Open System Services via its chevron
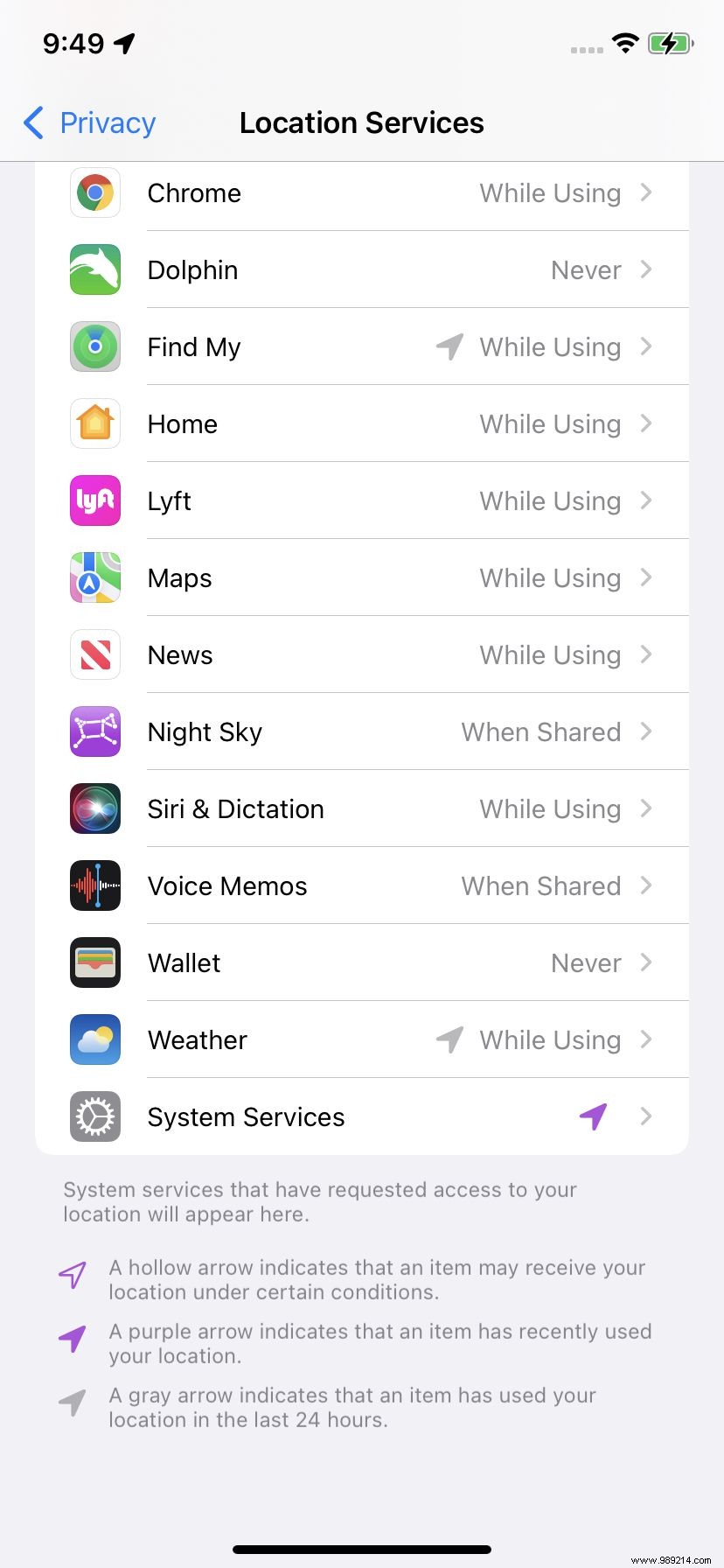724x1568 pixels. 646,1116
